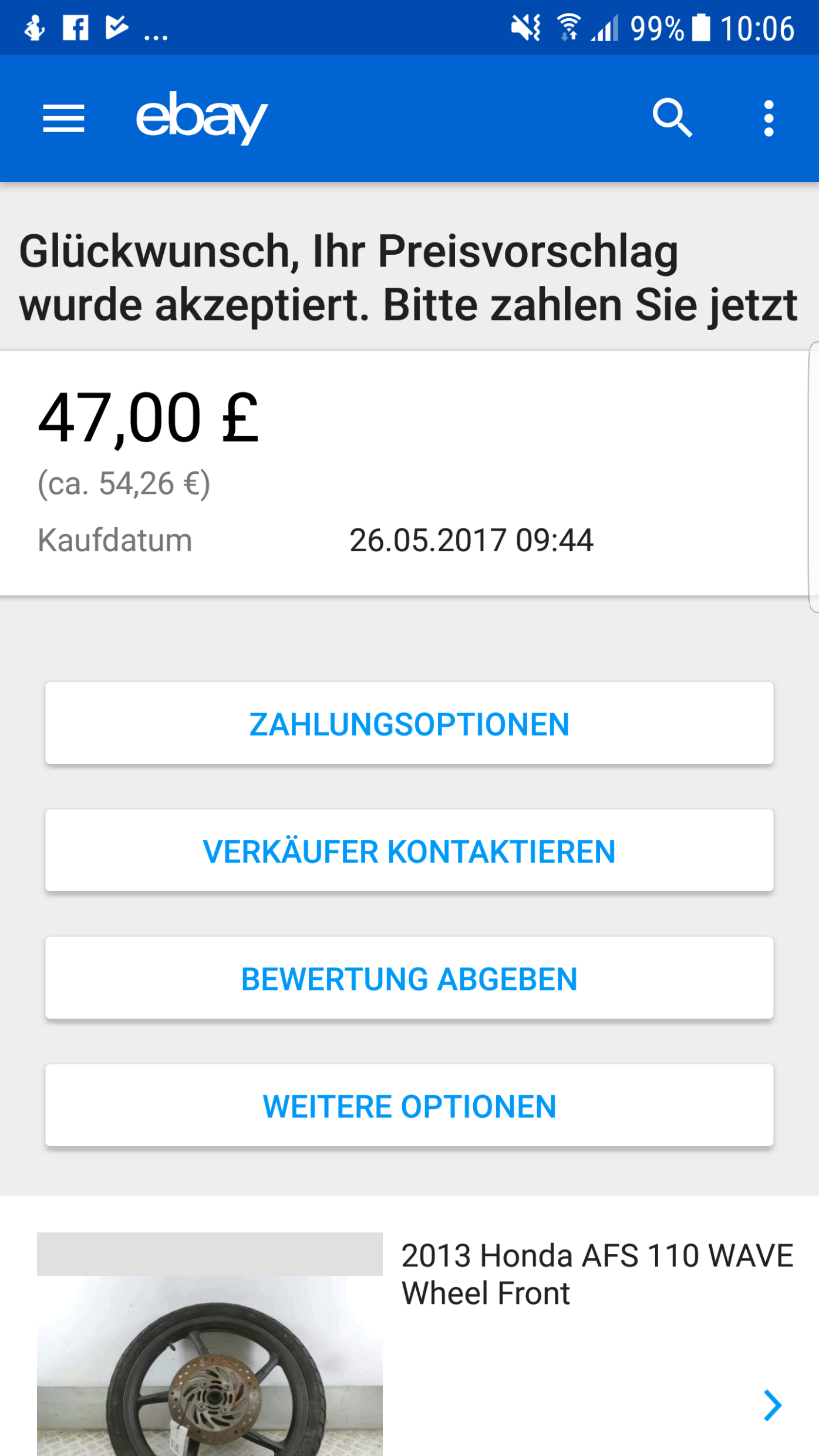Open Zahlungsoptionen to pay
The width and height of the screenshot is (819, 1456).
409,723
